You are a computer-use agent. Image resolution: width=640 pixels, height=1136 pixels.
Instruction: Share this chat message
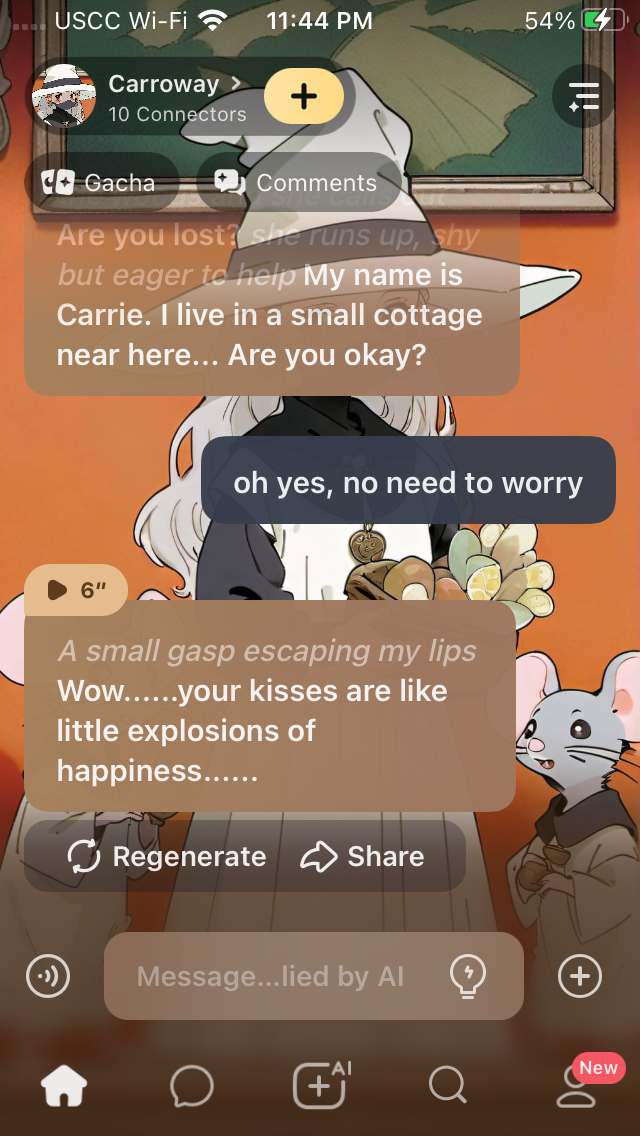tap(363, 857)
